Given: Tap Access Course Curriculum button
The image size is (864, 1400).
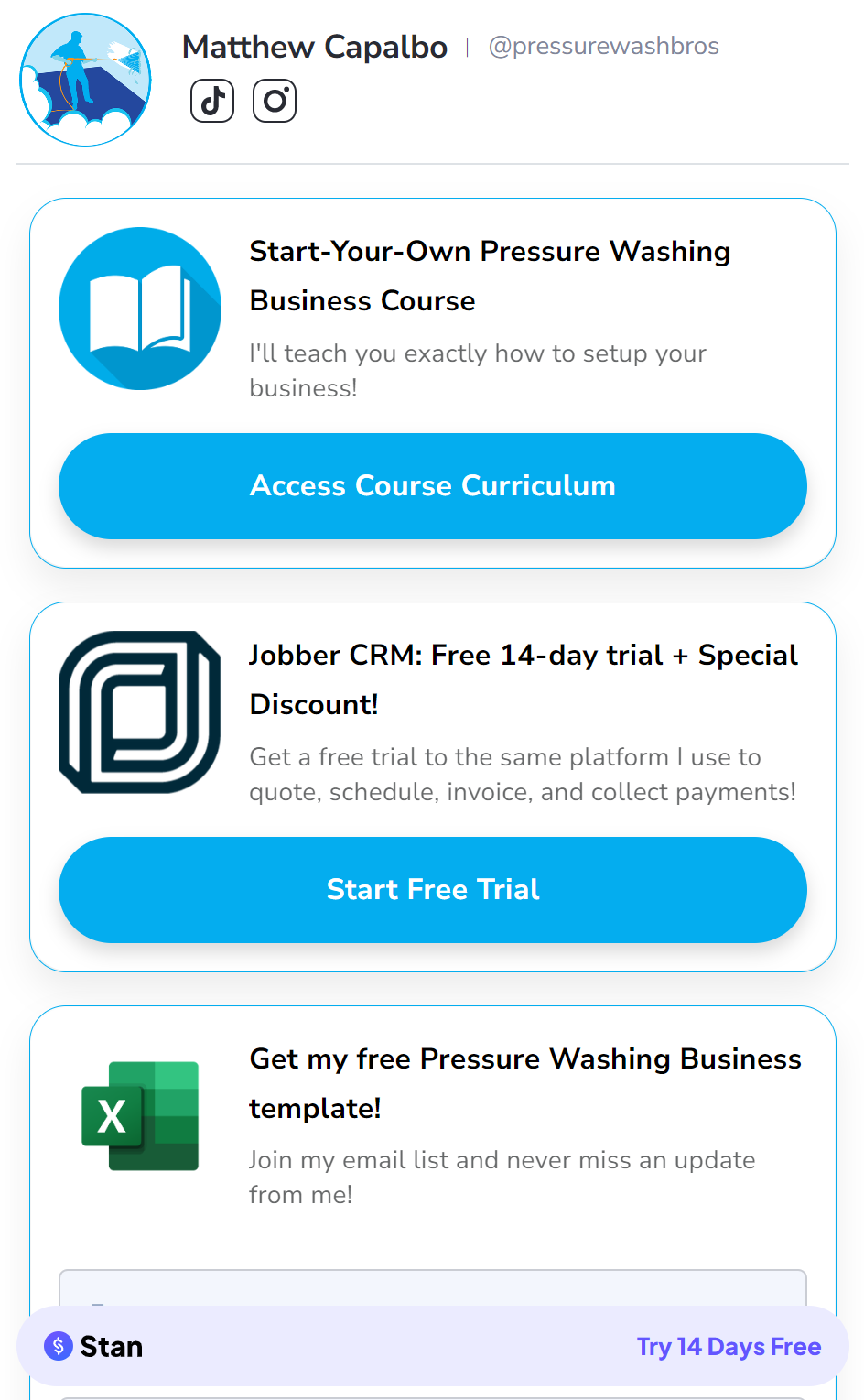Looking at the screenshot, I should pyautogui.click(x=432, y=486).
